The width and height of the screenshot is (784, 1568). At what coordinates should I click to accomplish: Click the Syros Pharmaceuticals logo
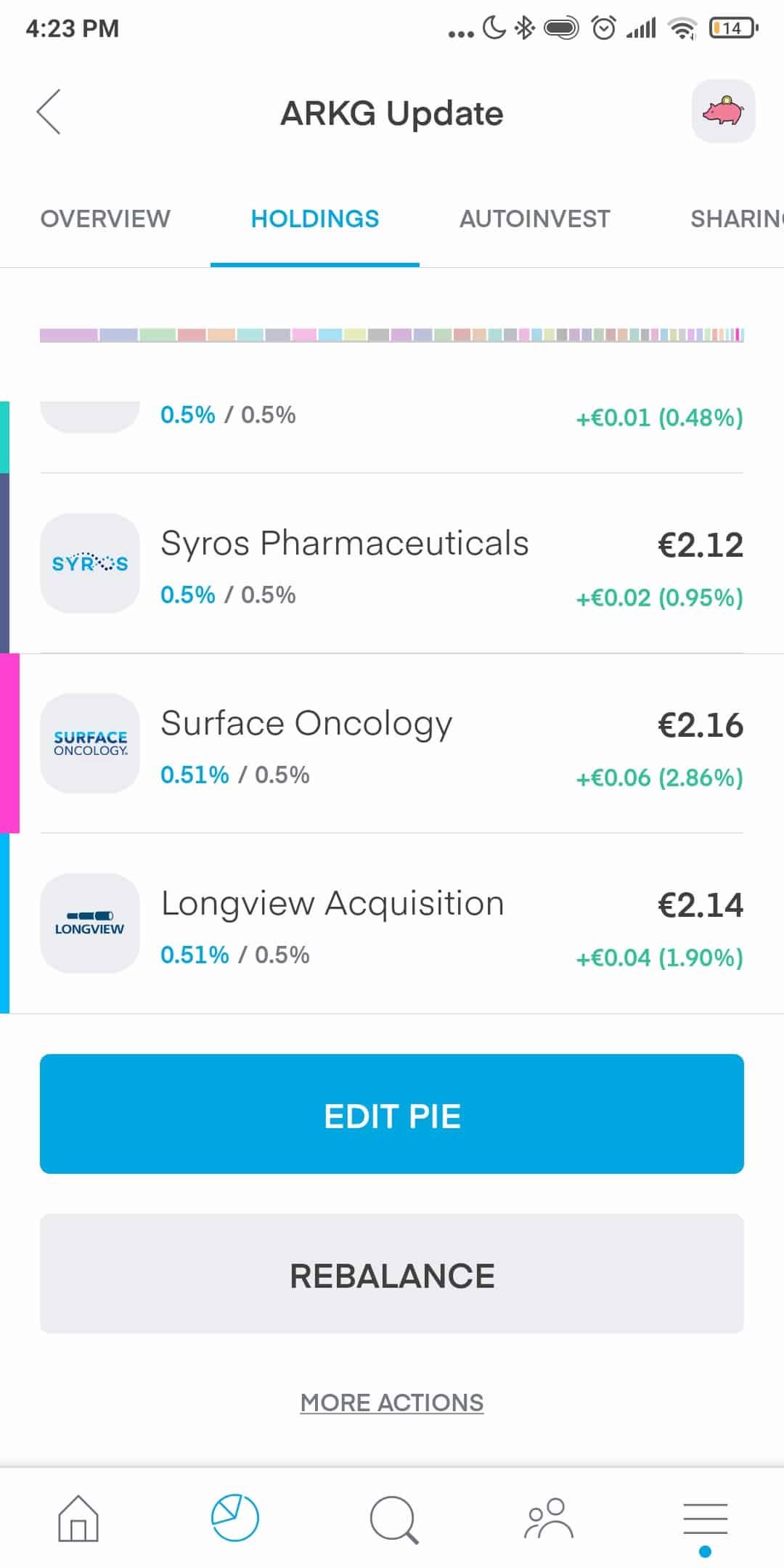click(89, 563)
